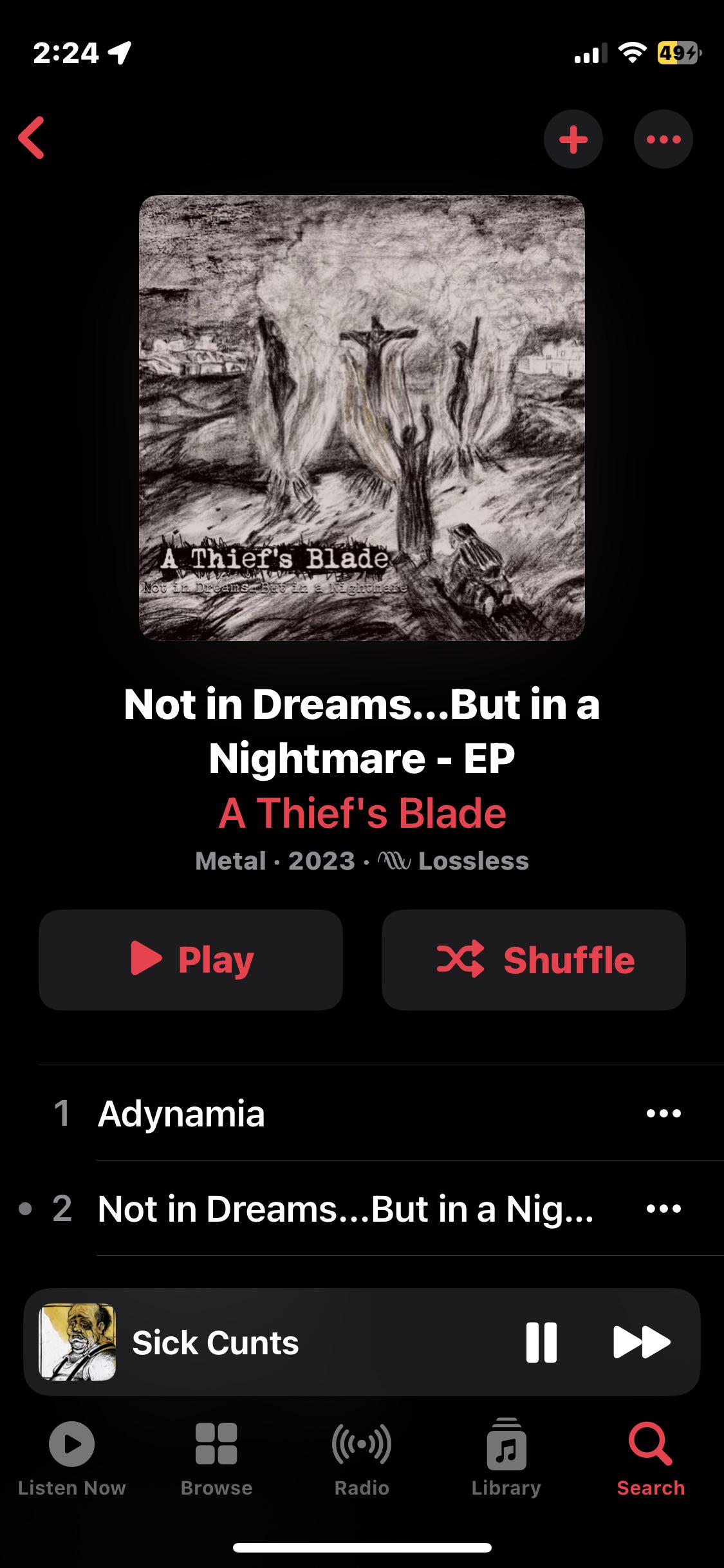
Task: Shuffle the EP's tracks
Action: pos(534,960)
